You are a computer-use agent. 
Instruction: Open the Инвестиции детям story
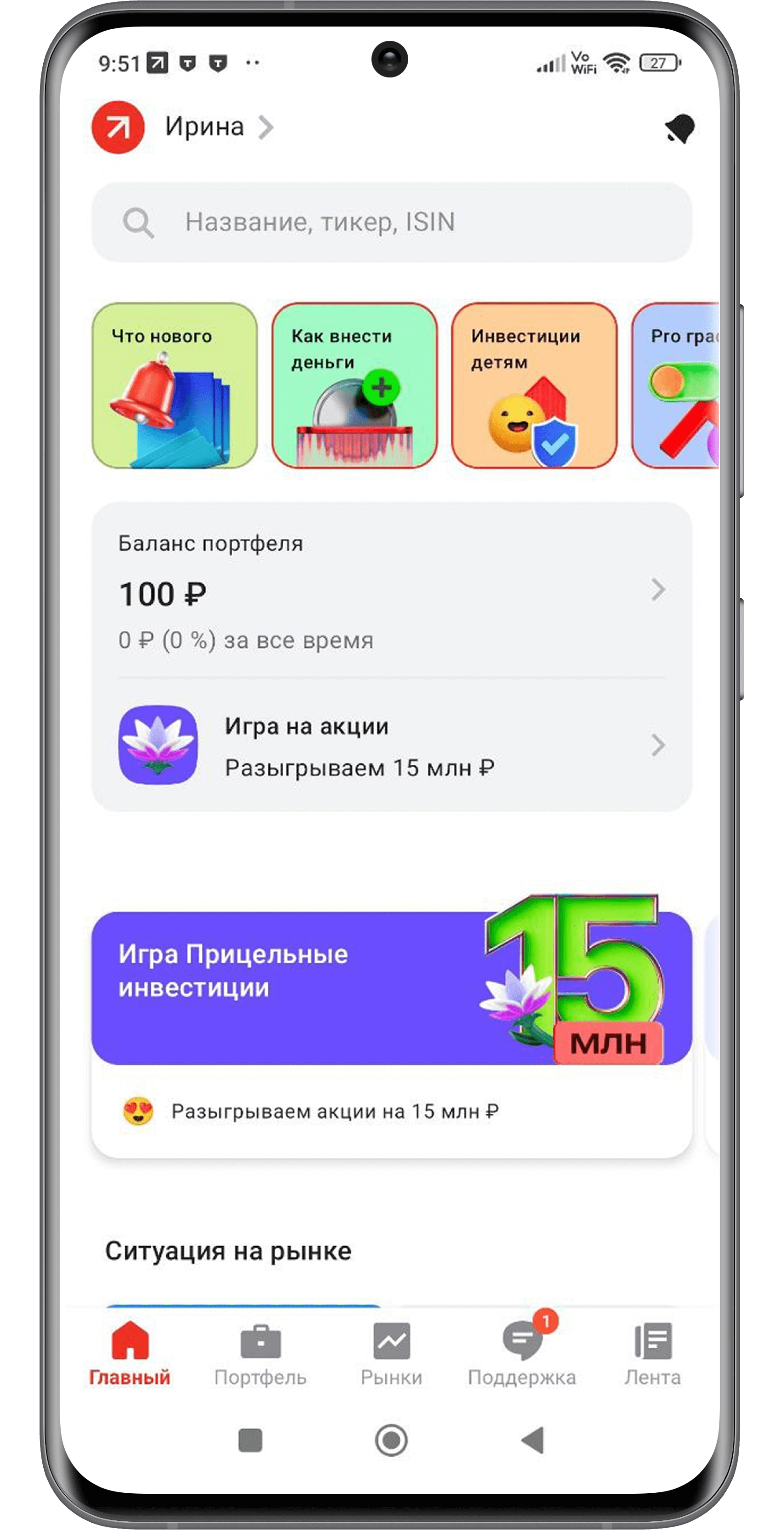[x=534, y=385]
